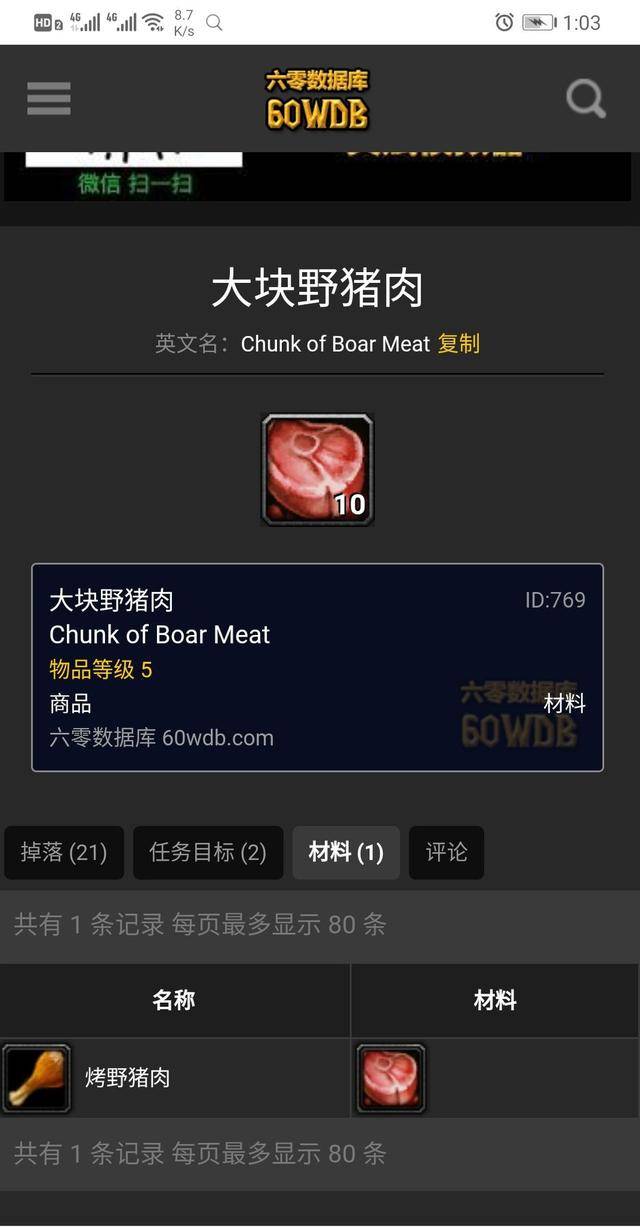This screenshot has height=1227, width=640.
Task: Open the 评论 tab
Action: point(446,852)
